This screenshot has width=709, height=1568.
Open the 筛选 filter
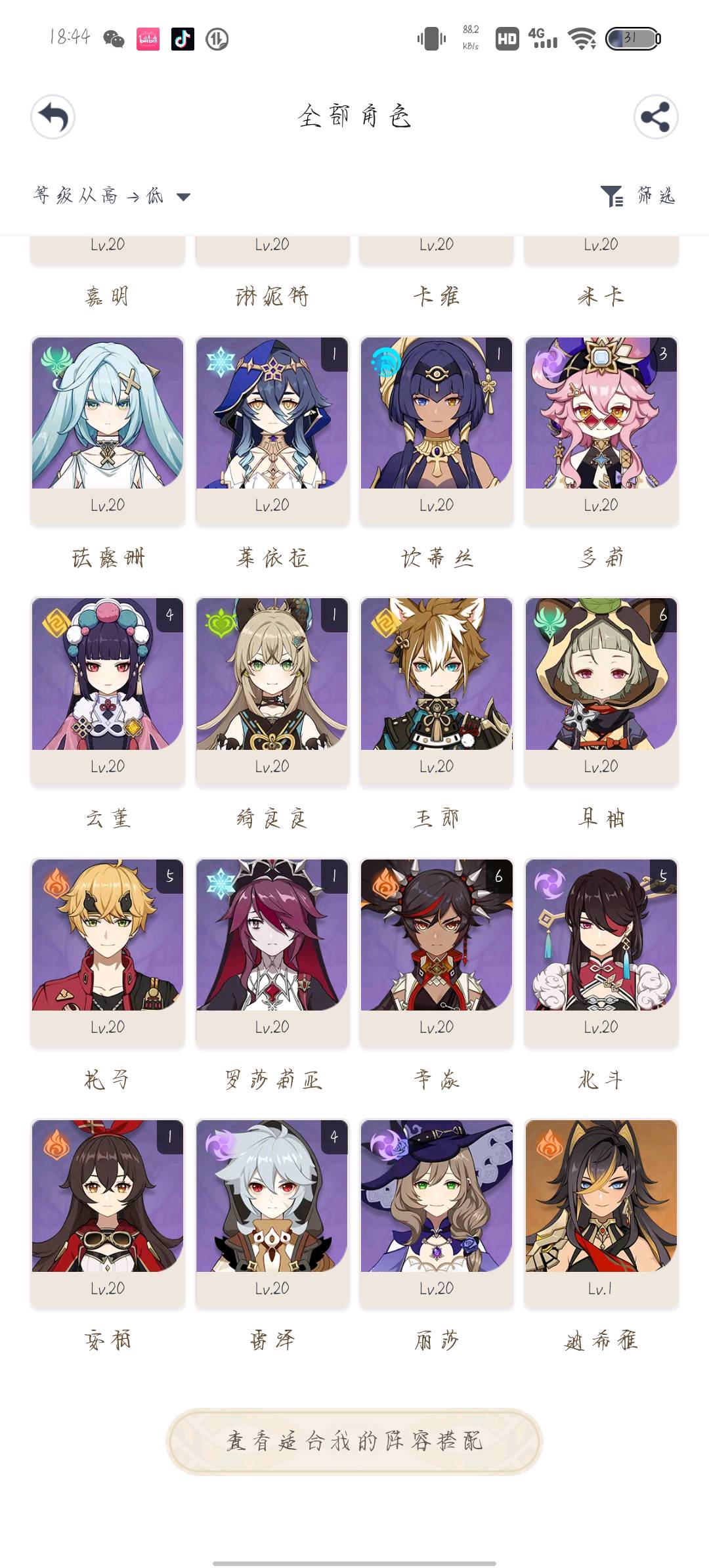pyautogui.click(x=638, y=196)
